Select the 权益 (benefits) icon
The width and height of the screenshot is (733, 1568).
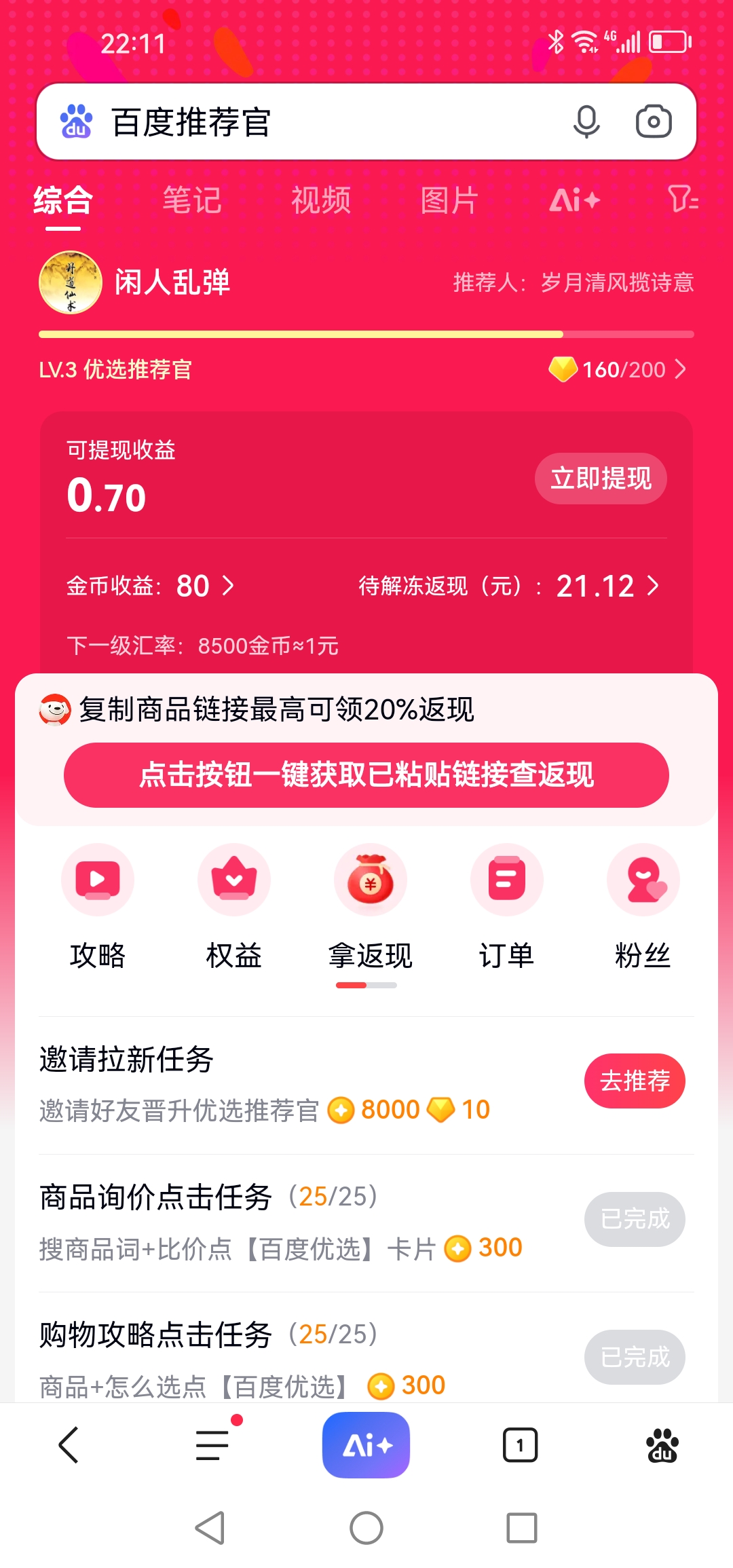click(234, 880)
